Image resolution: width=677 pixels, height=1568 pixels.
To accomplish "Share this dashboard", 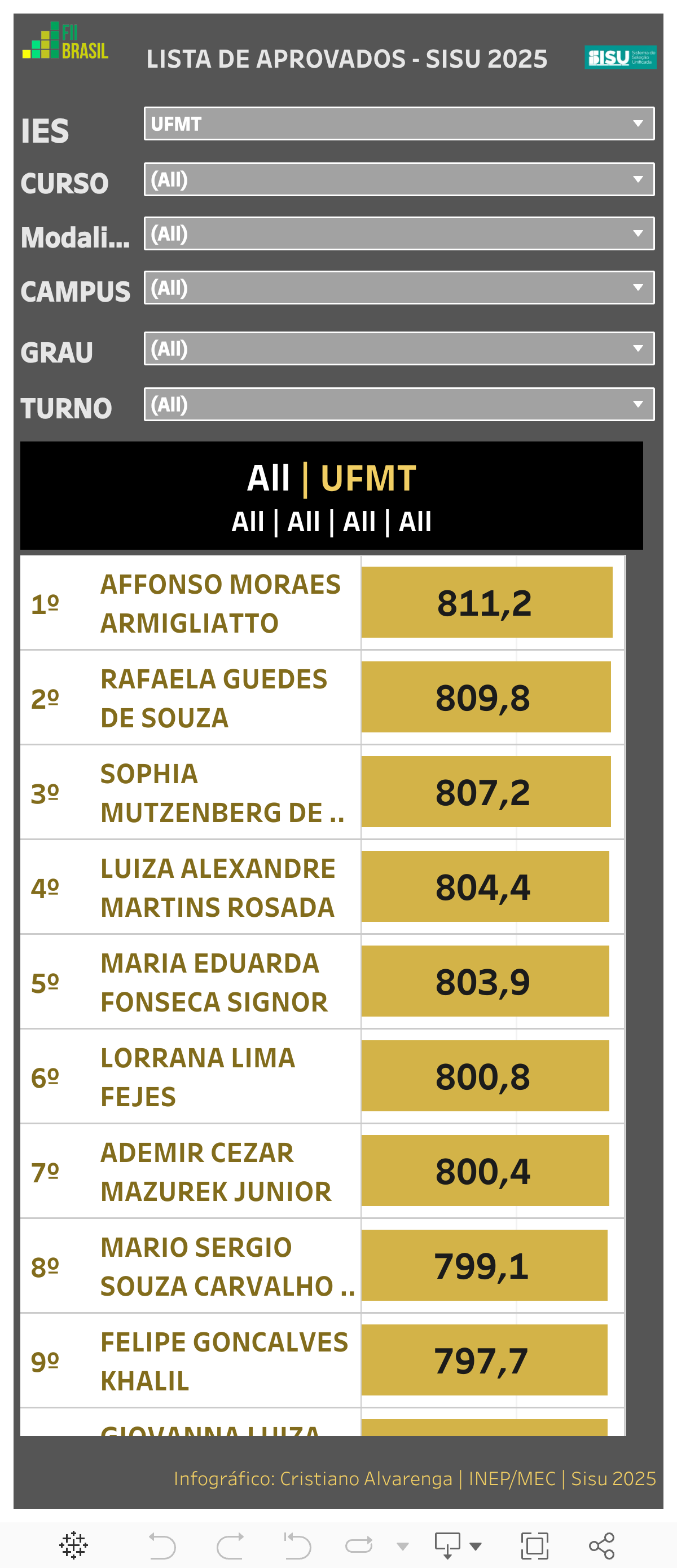I will (x=601, y=1545).
